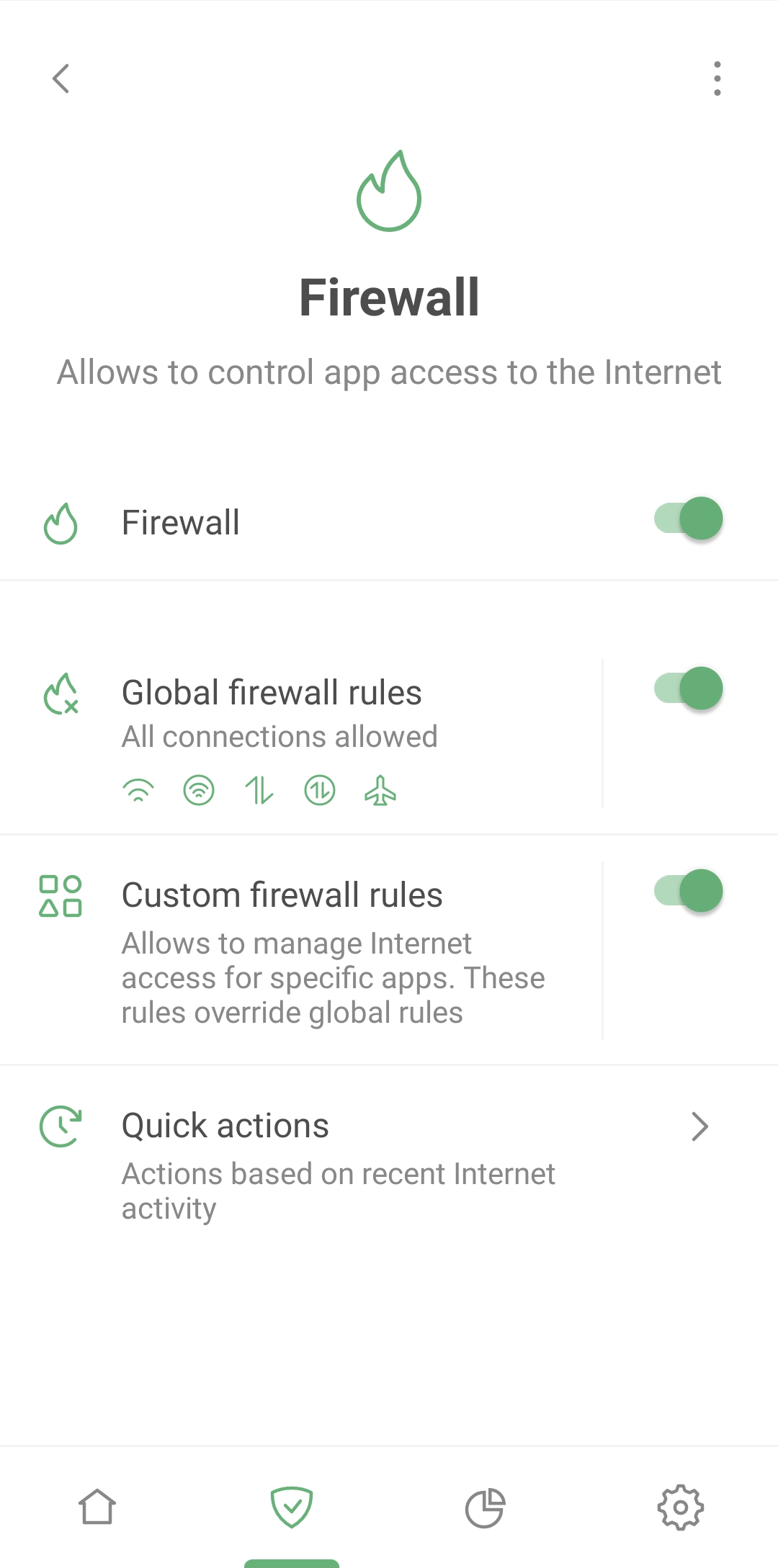This screenshot has width=778, height=1568.
Task: Disable Custom firewall rules
Action: point(687,891)
